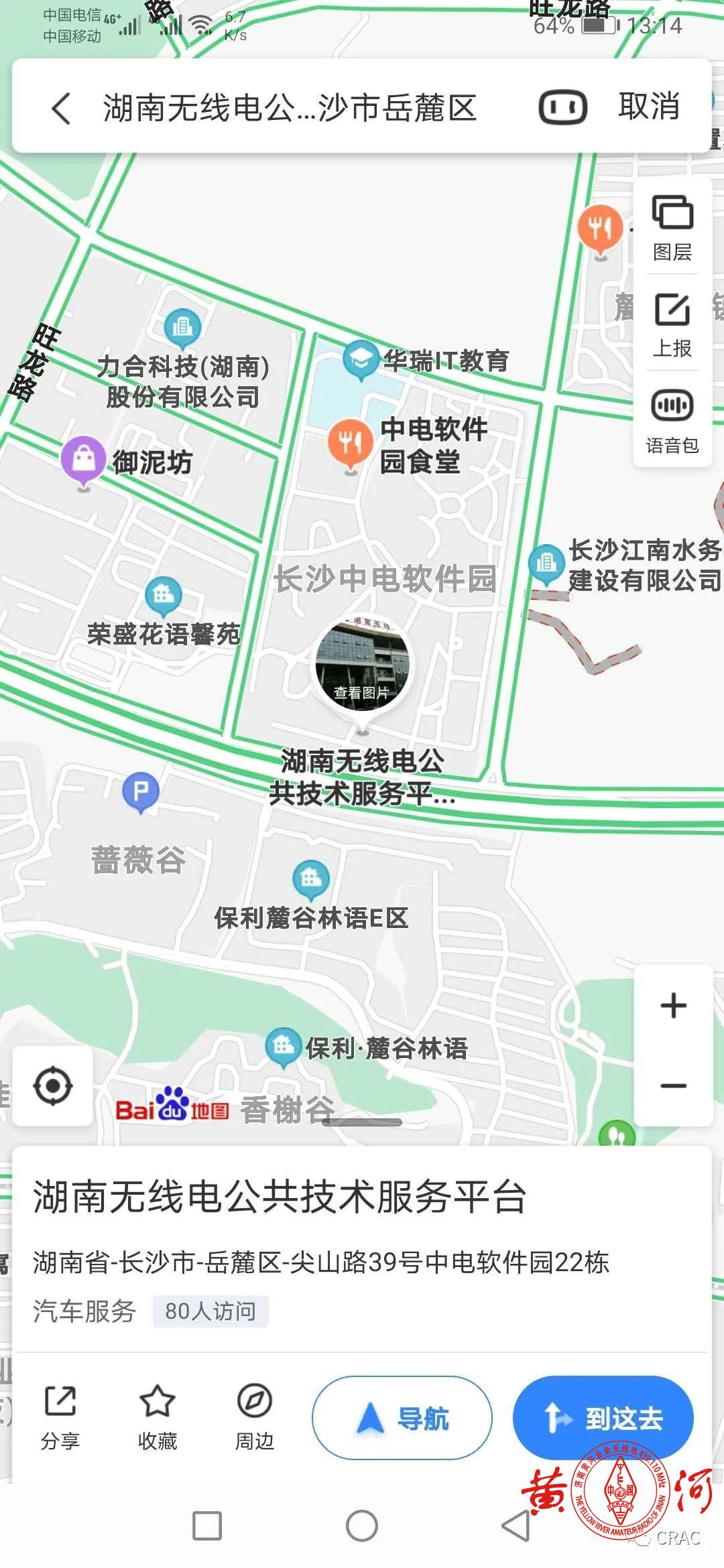Go back from the search result
Image resolution: width=724 pixels, height=1568 pixels.
[x=61, y=108]
